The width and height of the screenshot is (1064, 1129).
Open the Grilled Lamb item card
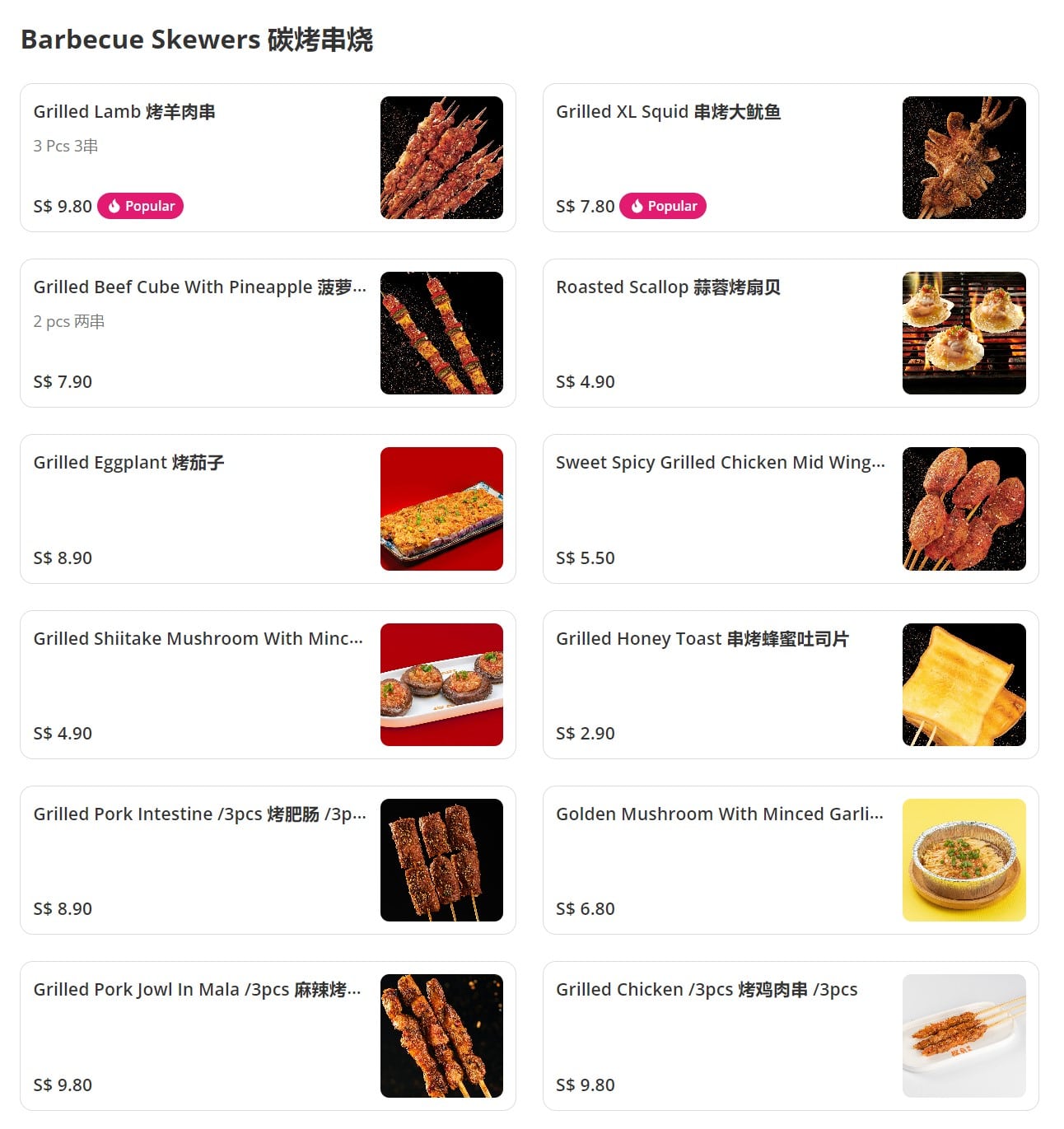[x=268, y=157]
